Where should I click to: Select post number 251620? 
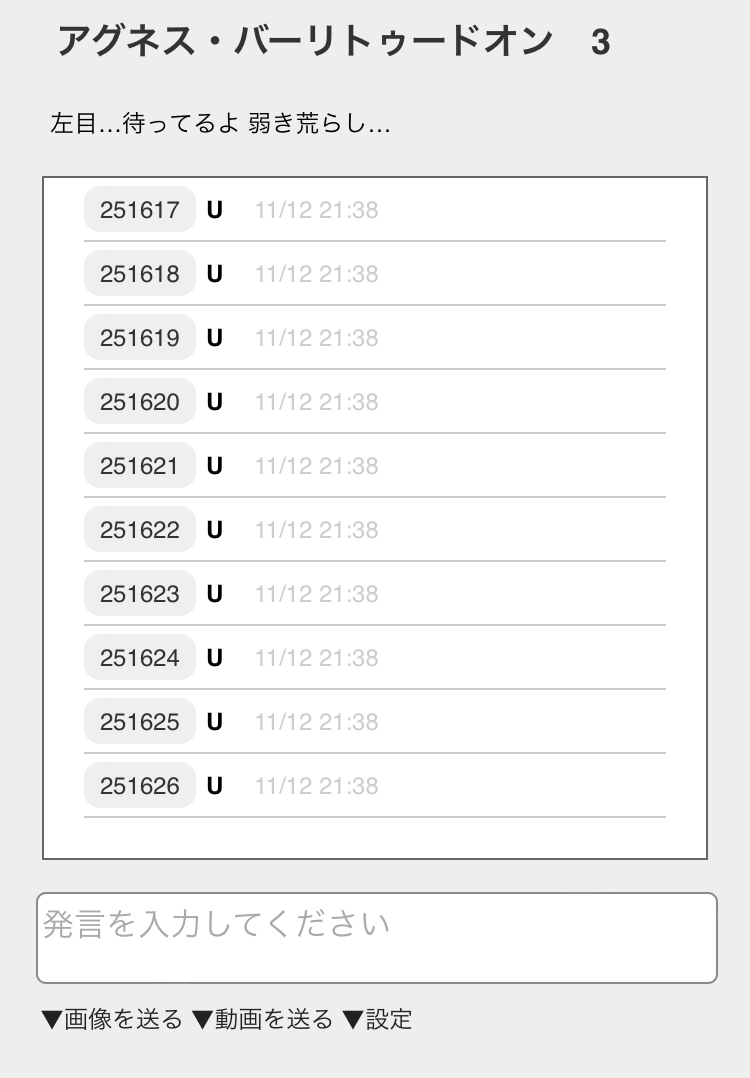tap(140, 402)
